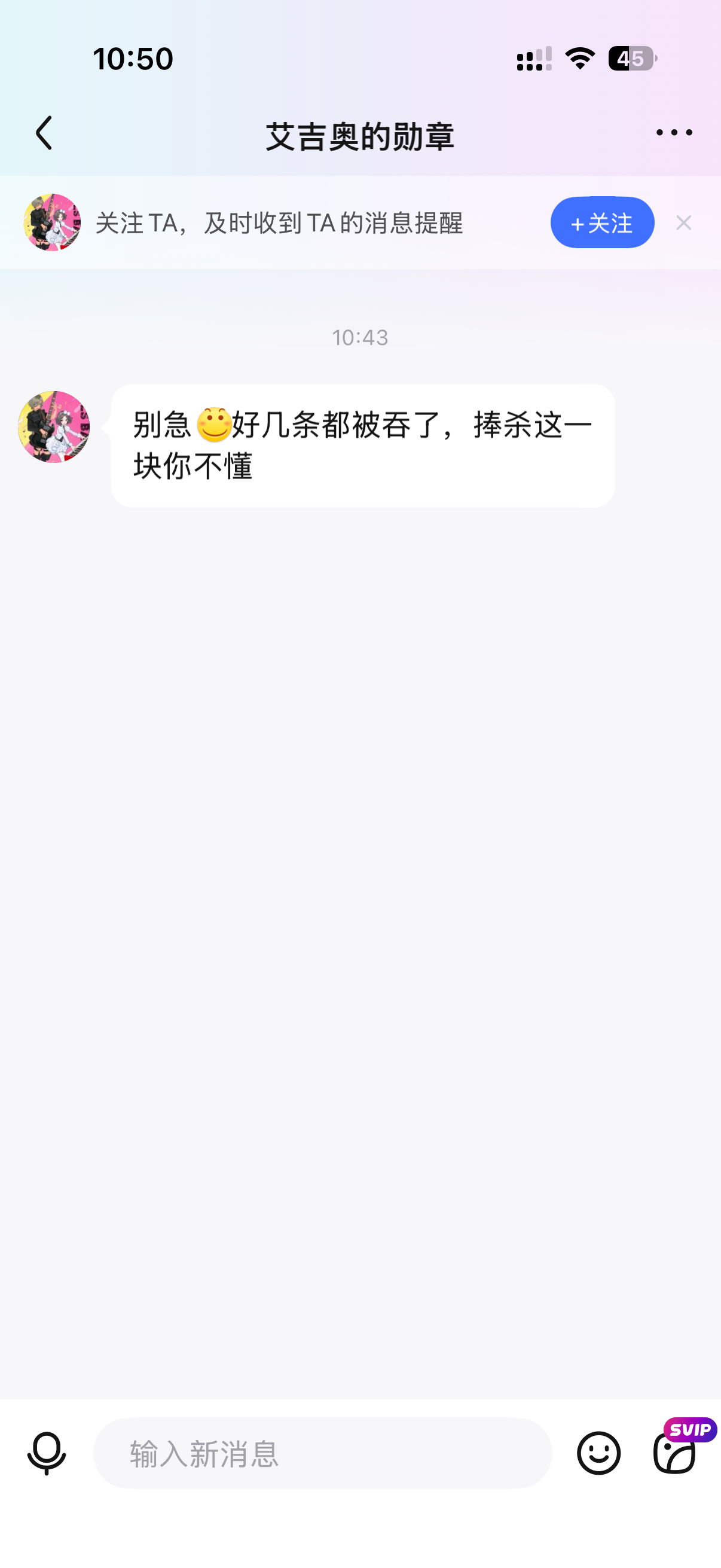This screenshot has height=1568, width=721.
Task: Open the emoji picker
Action: (x=598, y=1453)
